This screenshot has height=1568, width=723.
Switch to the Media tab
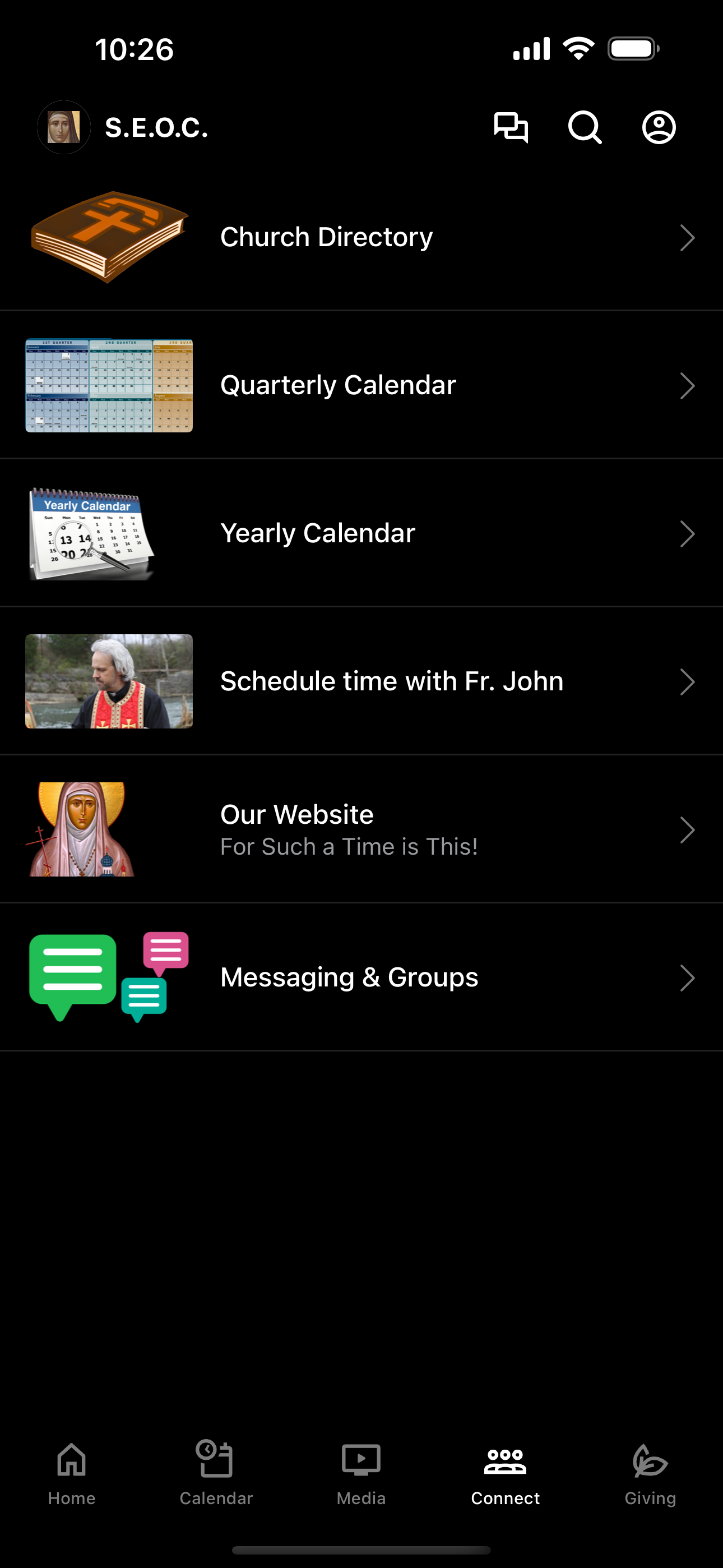[x=361, y=1473]
